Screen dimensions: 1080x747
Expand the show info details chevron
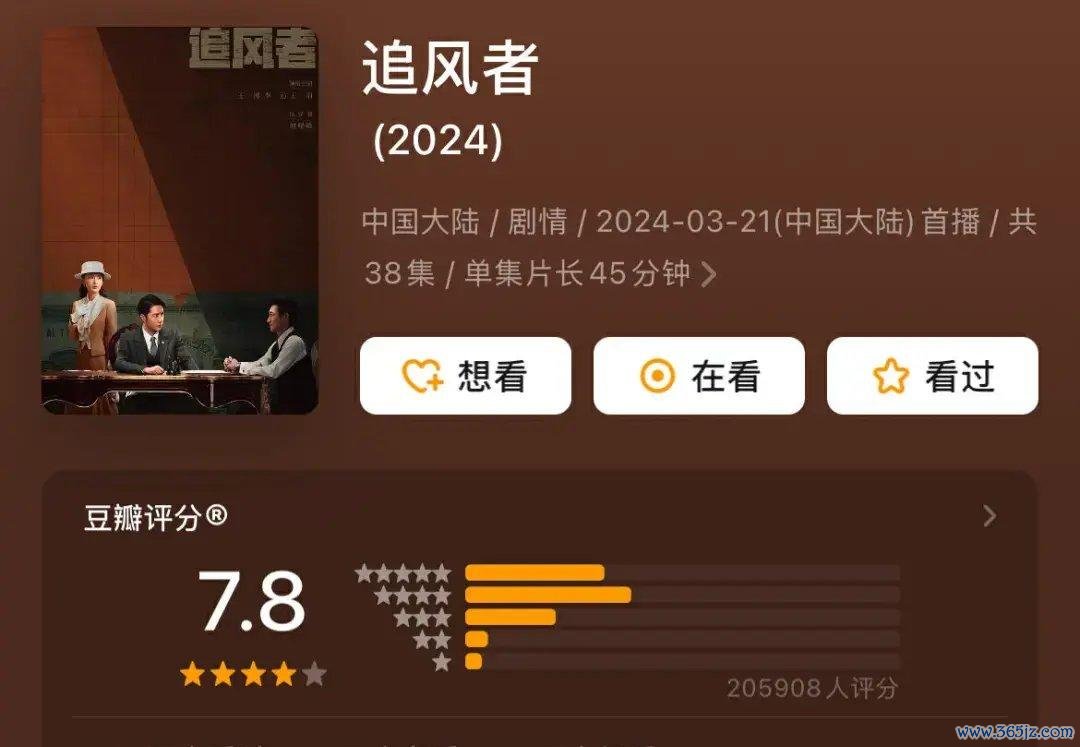[709, 274]
